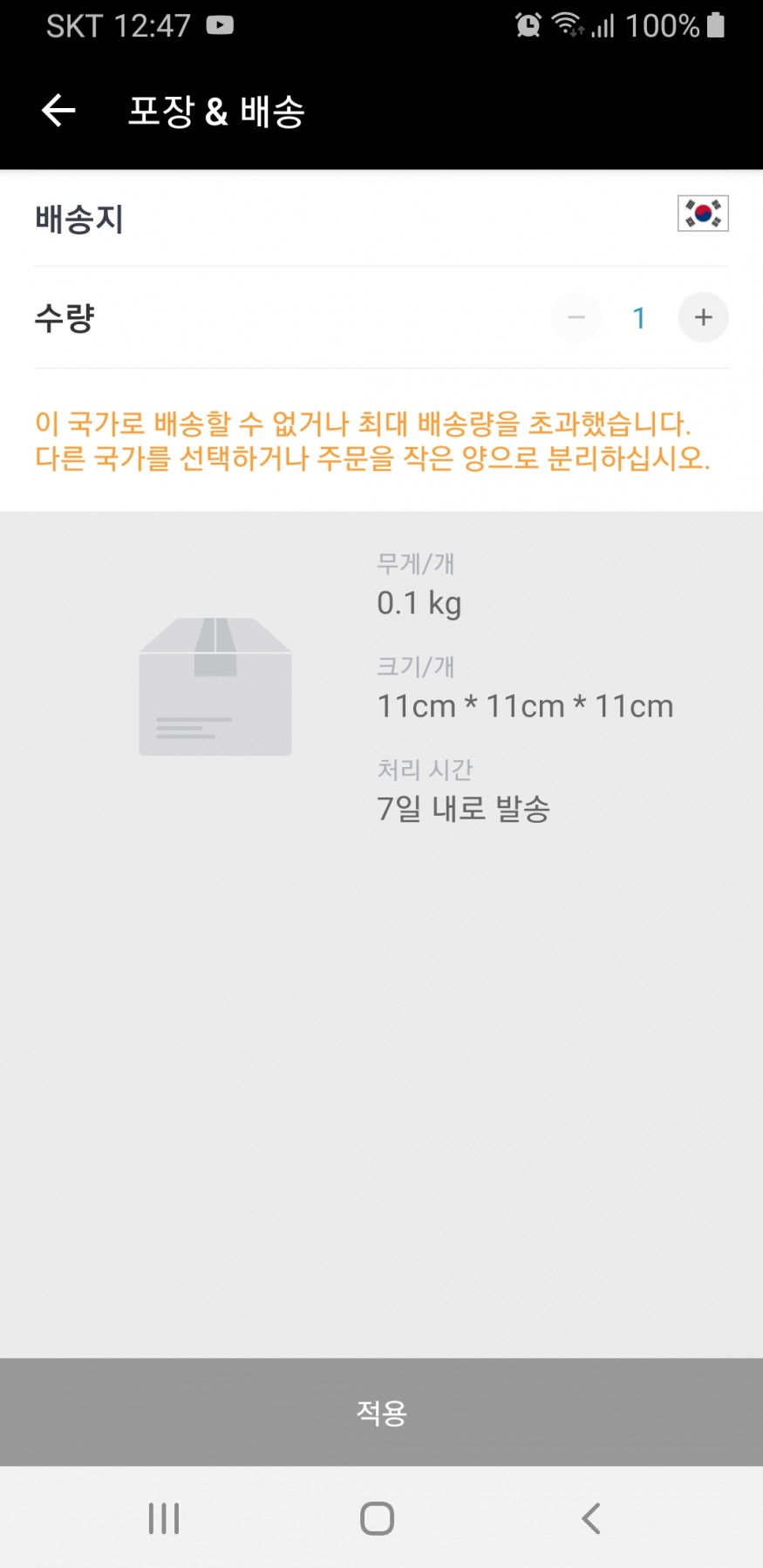Image resolution: width=763 pixels, height=1568 pixels.
Task: Decrease quantity with minus button
Action: point(576,317)
